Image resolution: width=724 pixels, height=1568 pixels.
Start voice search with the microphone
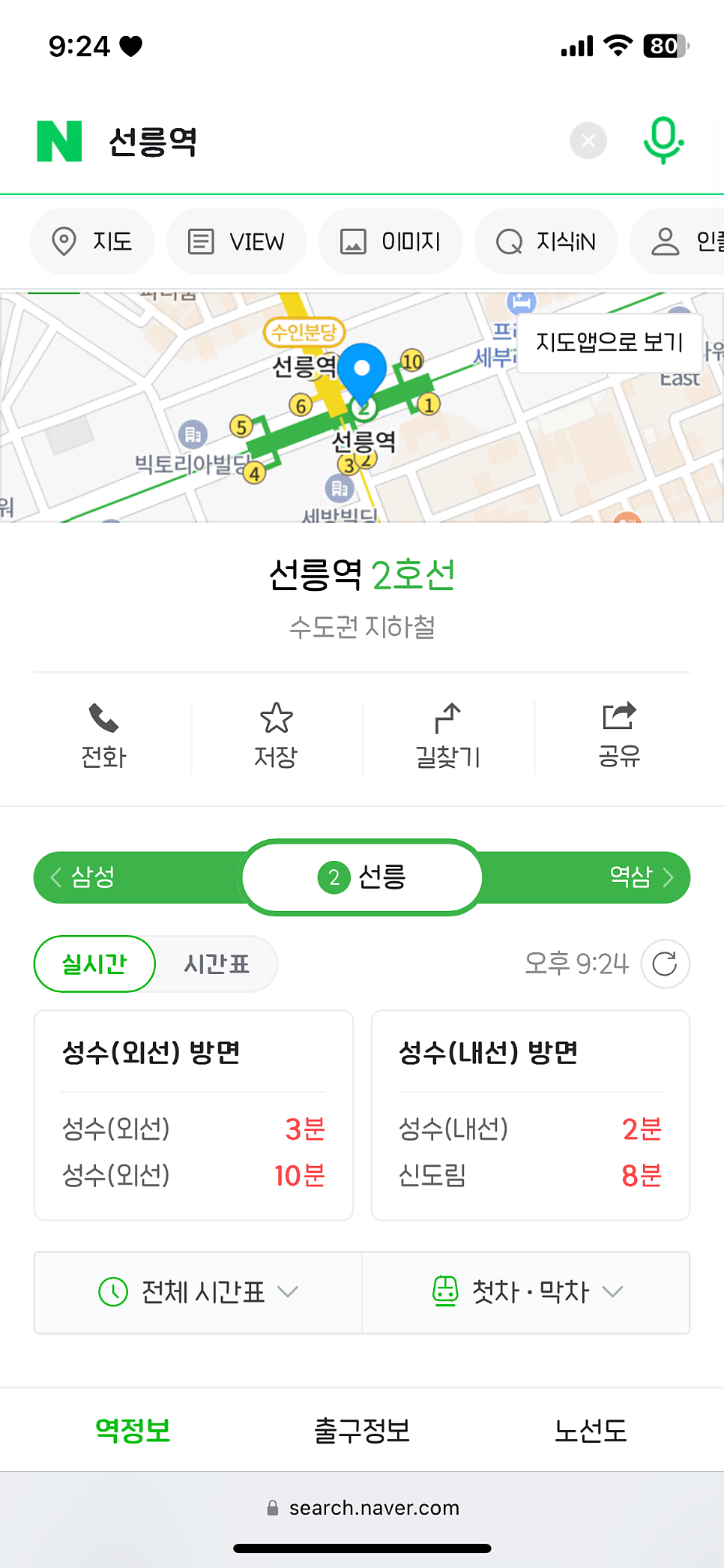point(663,140)
